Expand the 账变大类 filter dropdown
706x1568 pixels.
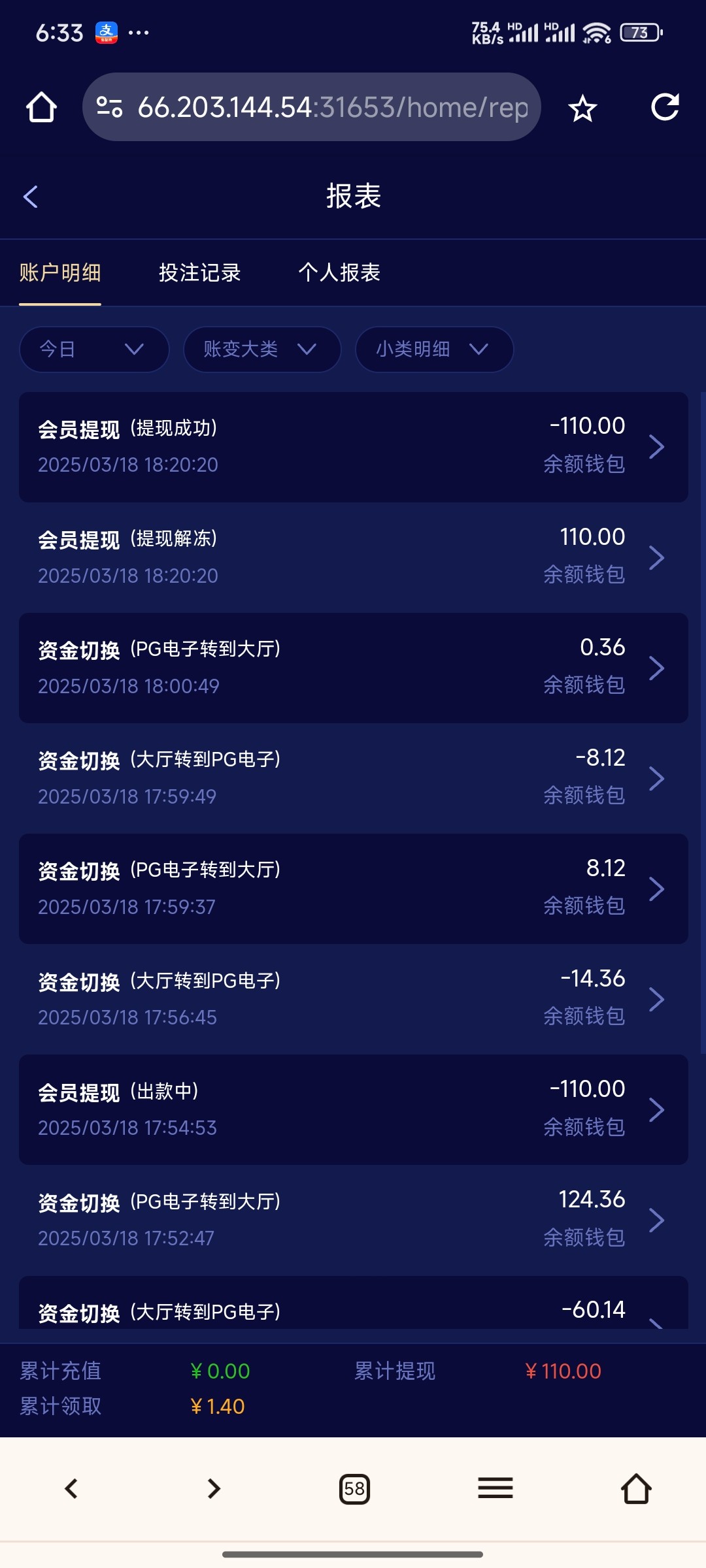coord(261,349)
